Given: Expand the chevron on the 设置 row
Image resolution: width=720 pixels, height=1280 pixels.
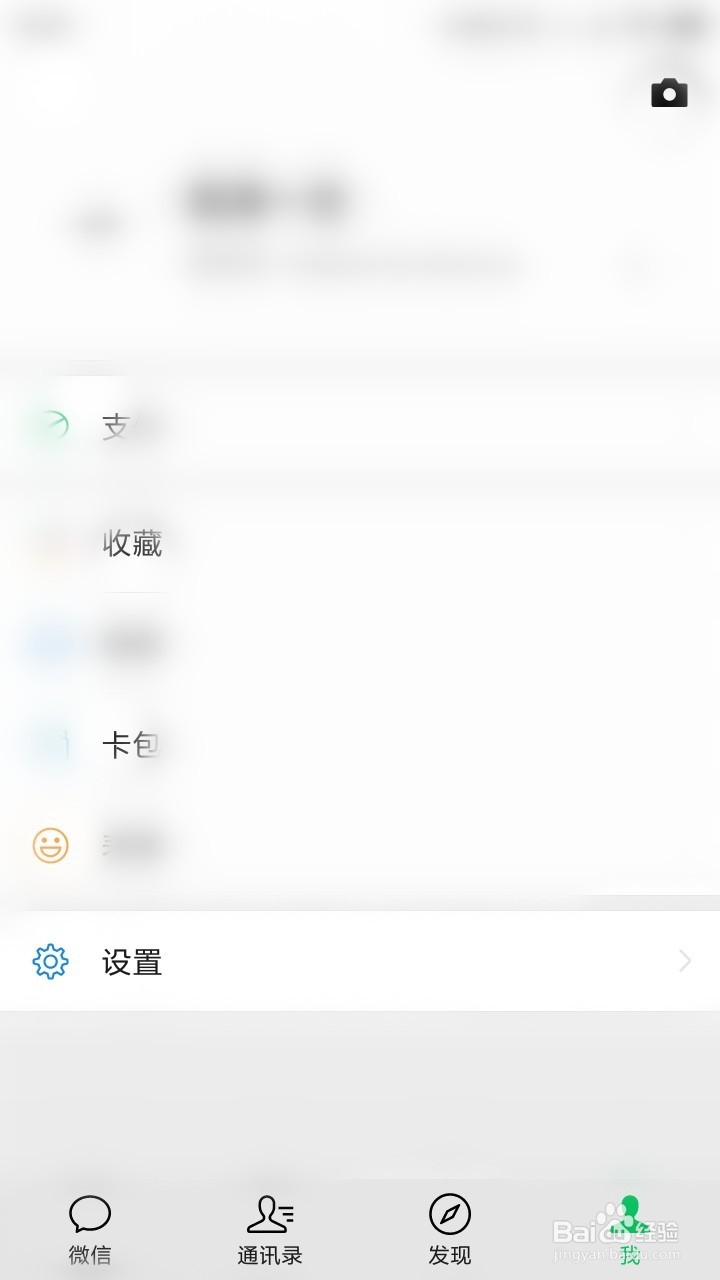Looking at the screenshot, I should pos(684,961).
